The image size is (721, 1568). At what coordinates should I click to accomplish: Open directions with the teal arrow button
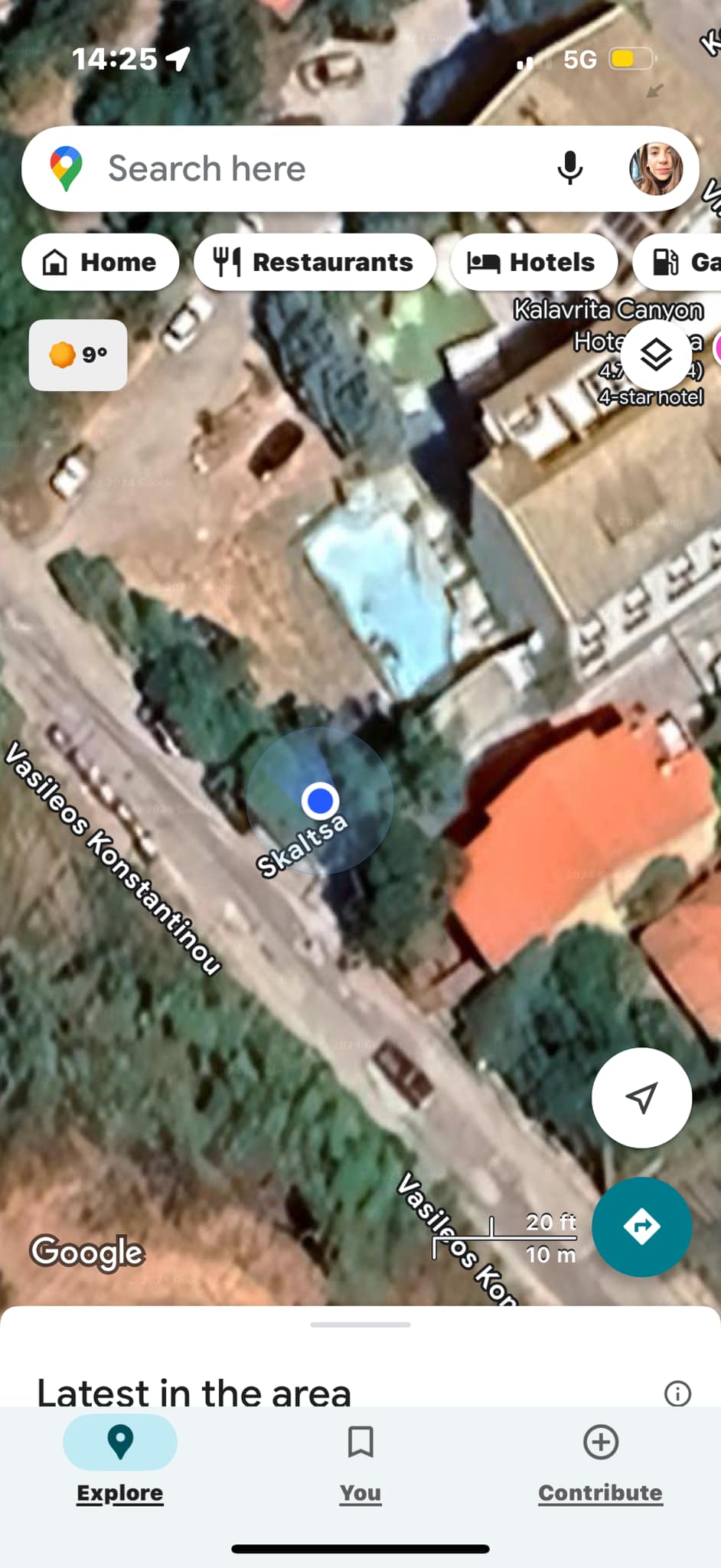coord(641,1227)
